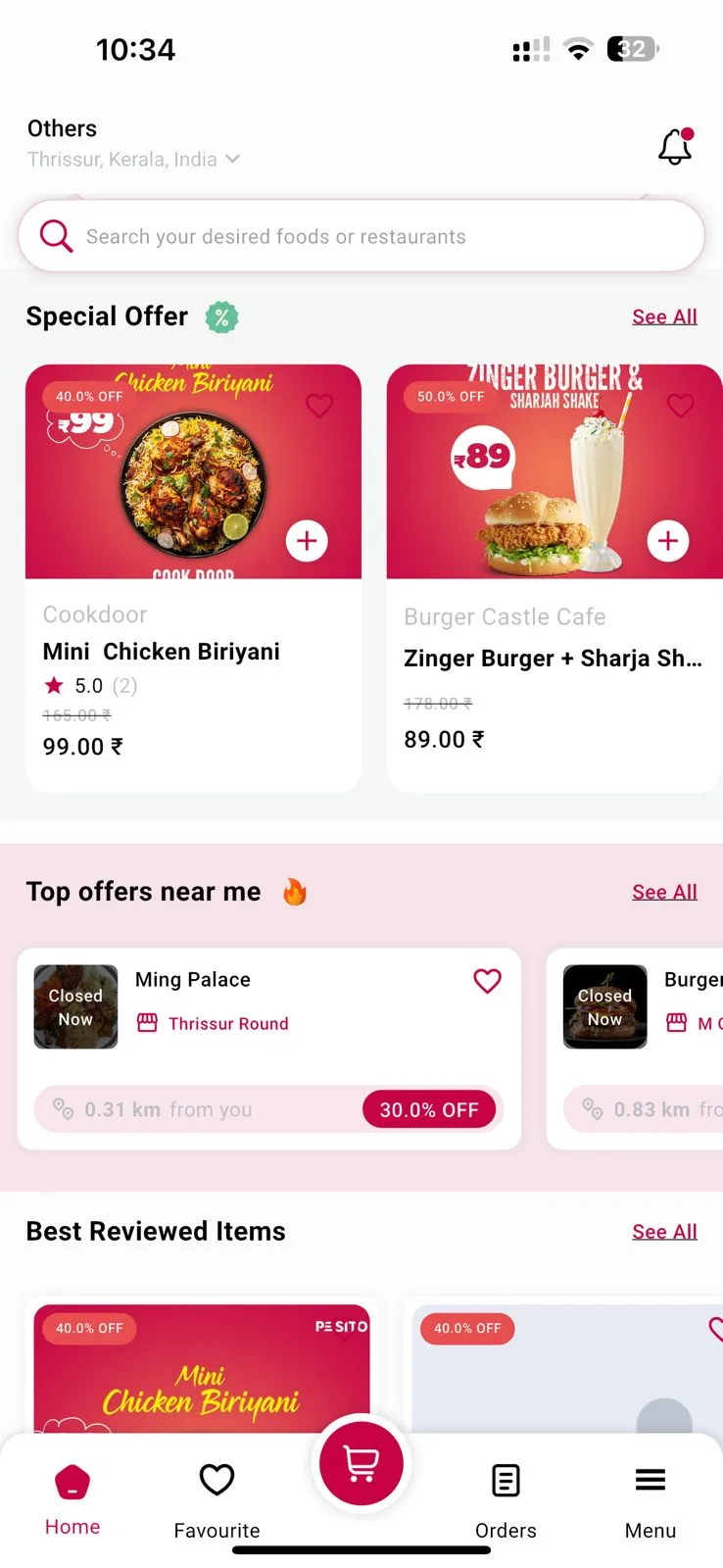Tap the Special Offer percent badge icon
The image size is (723, 1568).
[x=221, y=316]
